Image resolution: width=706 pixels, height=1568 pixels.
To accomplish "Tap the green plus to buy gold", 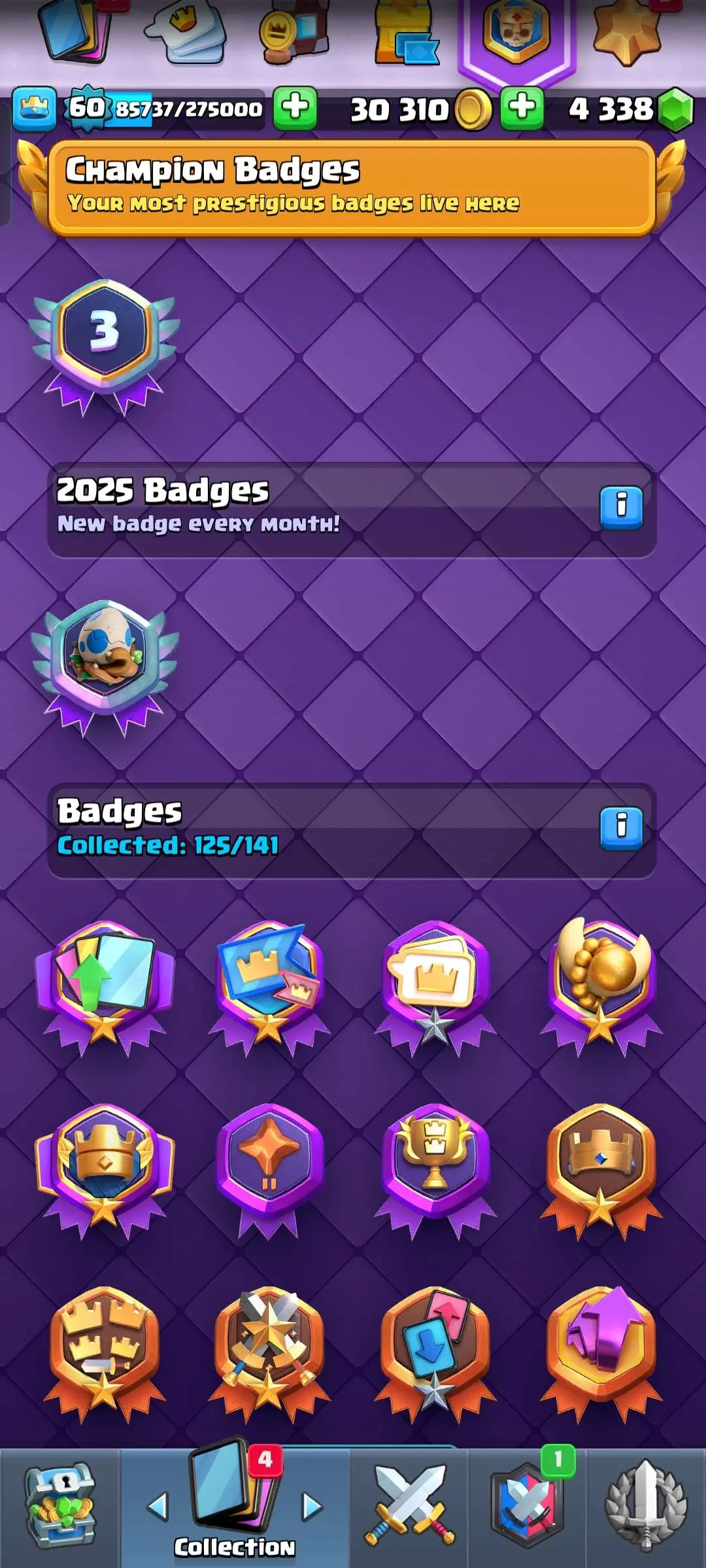I will click(522, 108).
